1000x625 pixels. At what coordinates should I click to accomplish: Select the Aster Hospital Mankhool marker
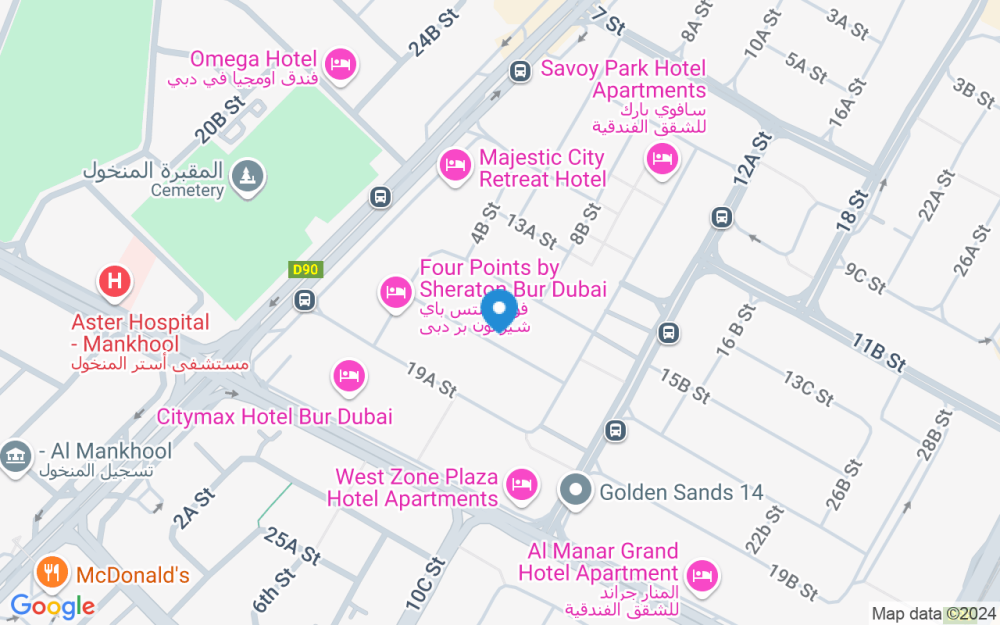pyautogui.click(x=114, y=282)
